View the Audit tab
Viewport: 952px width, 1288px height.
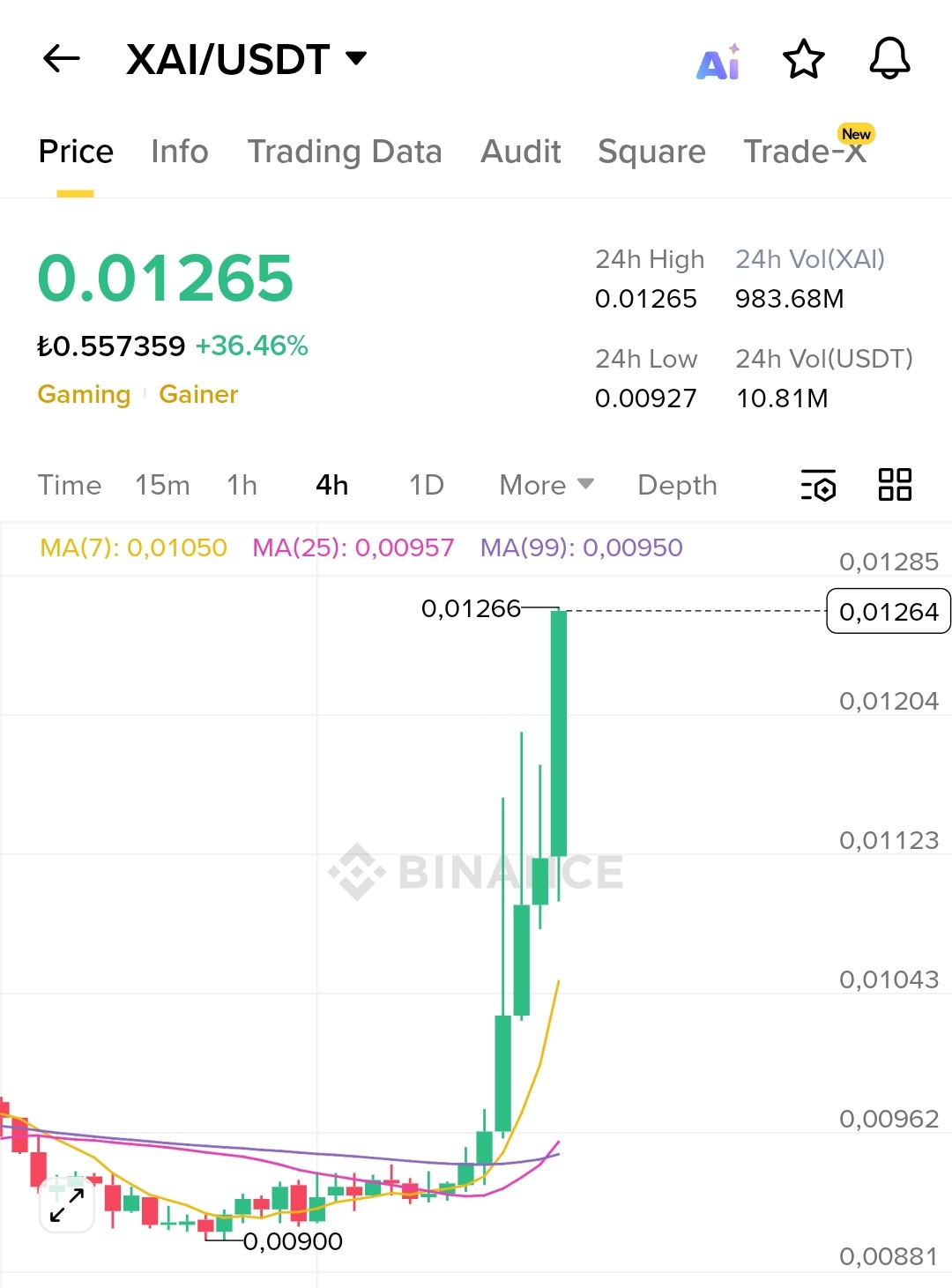(520, 152)
